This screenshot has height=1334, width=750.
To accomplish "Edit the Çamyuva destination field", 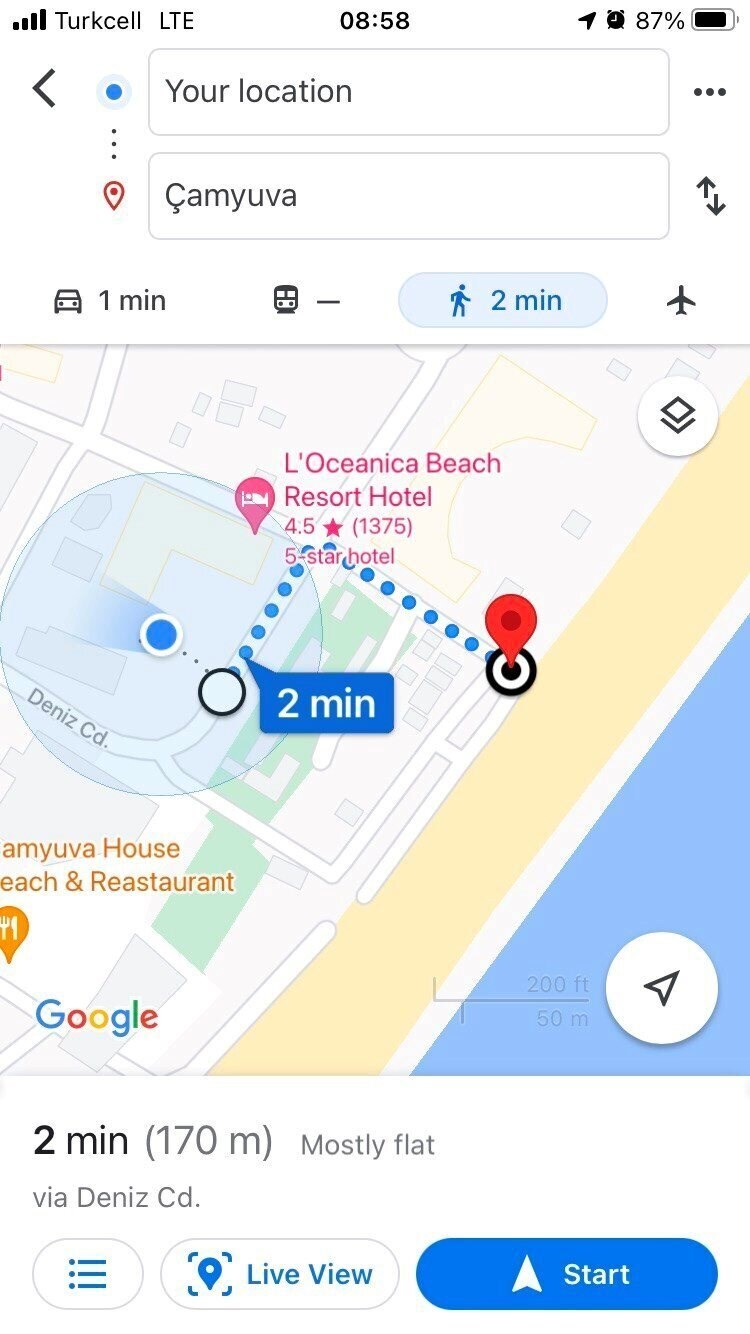I will 408,196.
